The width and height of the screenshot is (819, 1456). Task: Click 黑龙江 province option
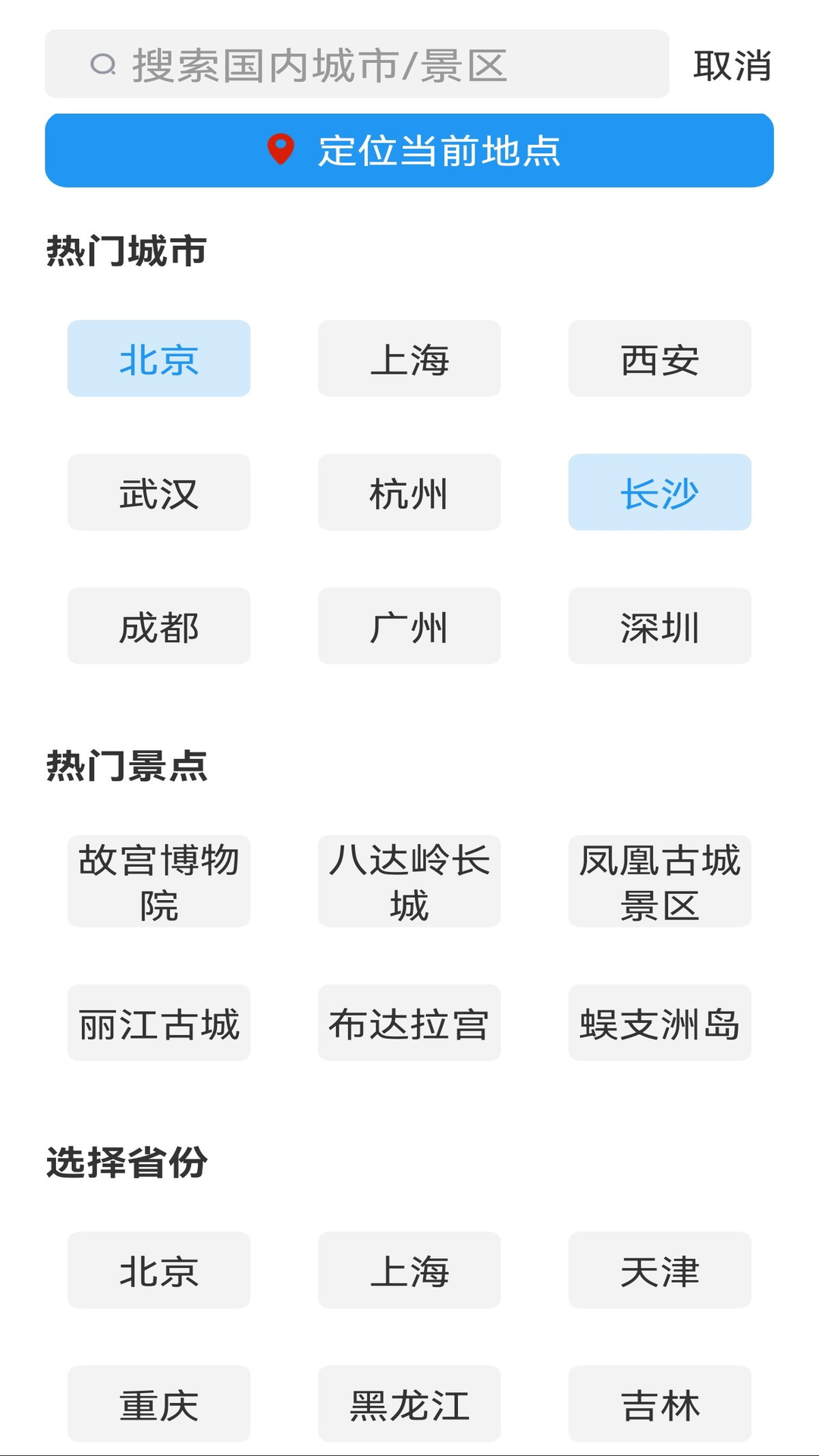(409, 1404)
